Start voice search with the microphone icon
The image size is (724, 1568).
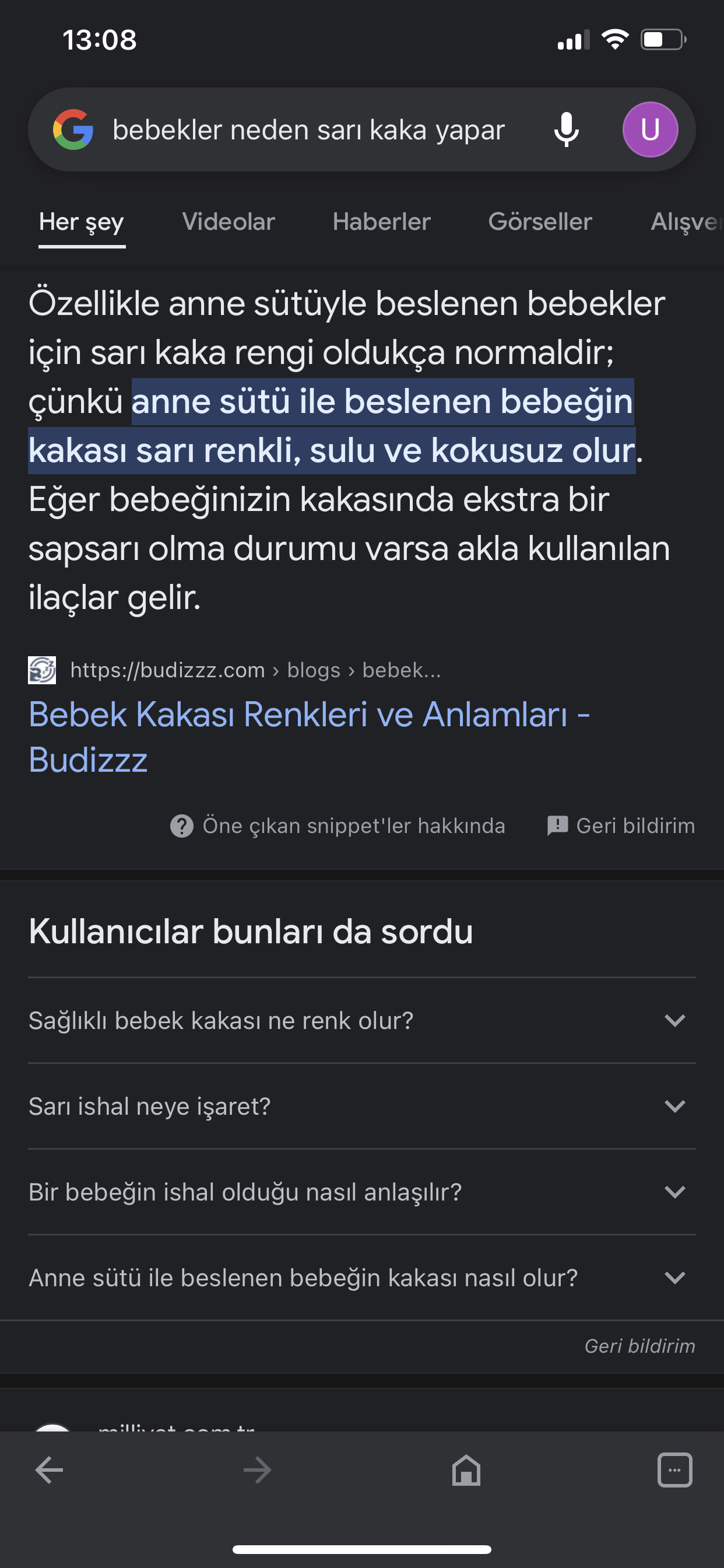[x=566, y=128]
